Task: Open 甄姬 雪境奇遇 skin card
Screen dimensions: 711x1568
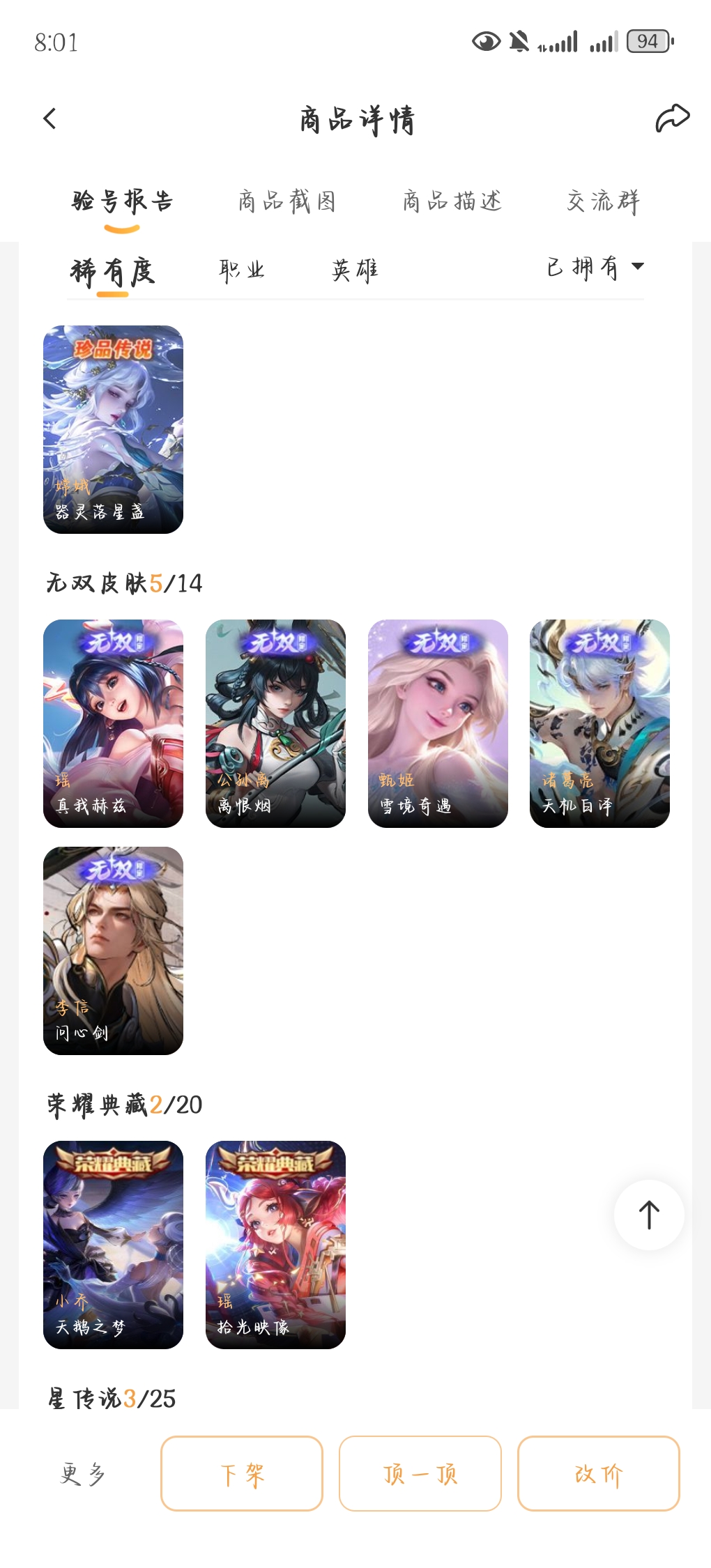Action: [438, 723]
